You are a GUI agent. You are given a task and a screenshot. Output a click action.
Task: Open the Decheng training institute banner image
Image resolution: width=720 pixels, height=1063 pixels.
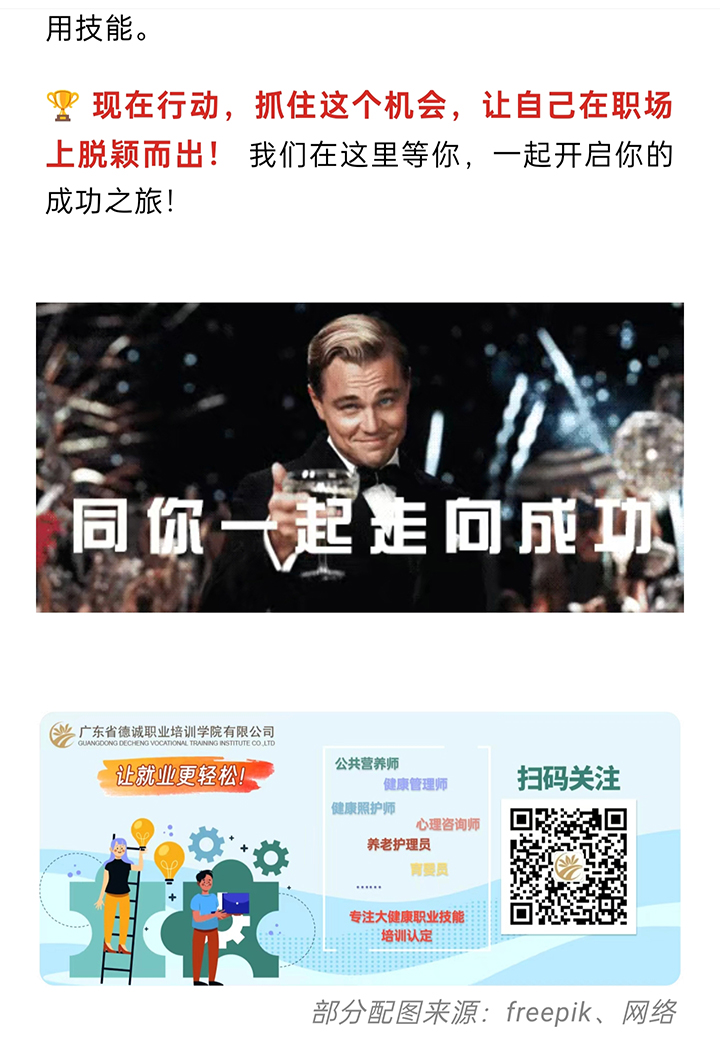[x=360, y=848]
